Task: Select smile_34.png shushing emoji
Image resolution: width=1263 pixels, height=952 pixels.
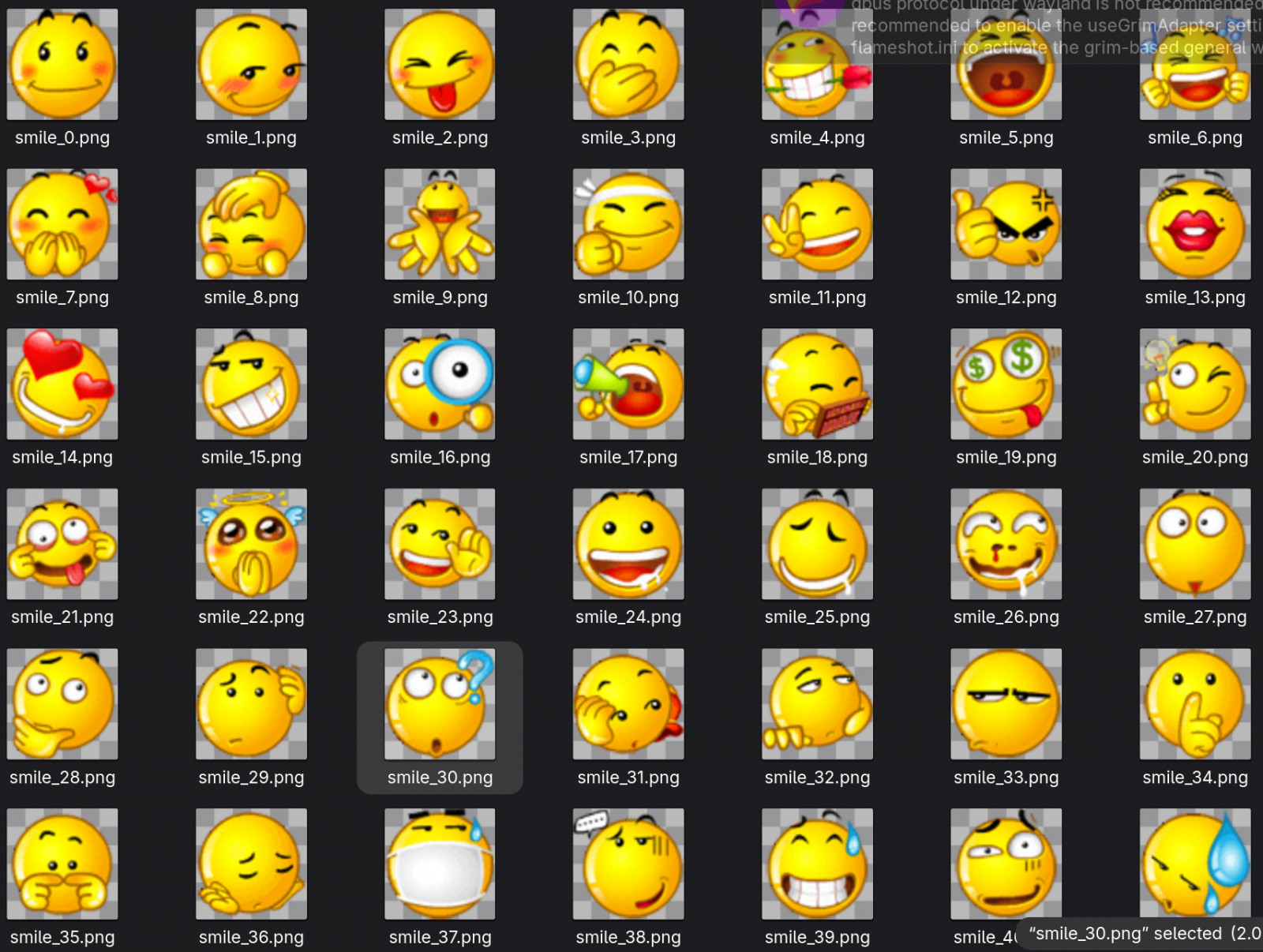Action: pyautogui.click(x=1195, y=704)
